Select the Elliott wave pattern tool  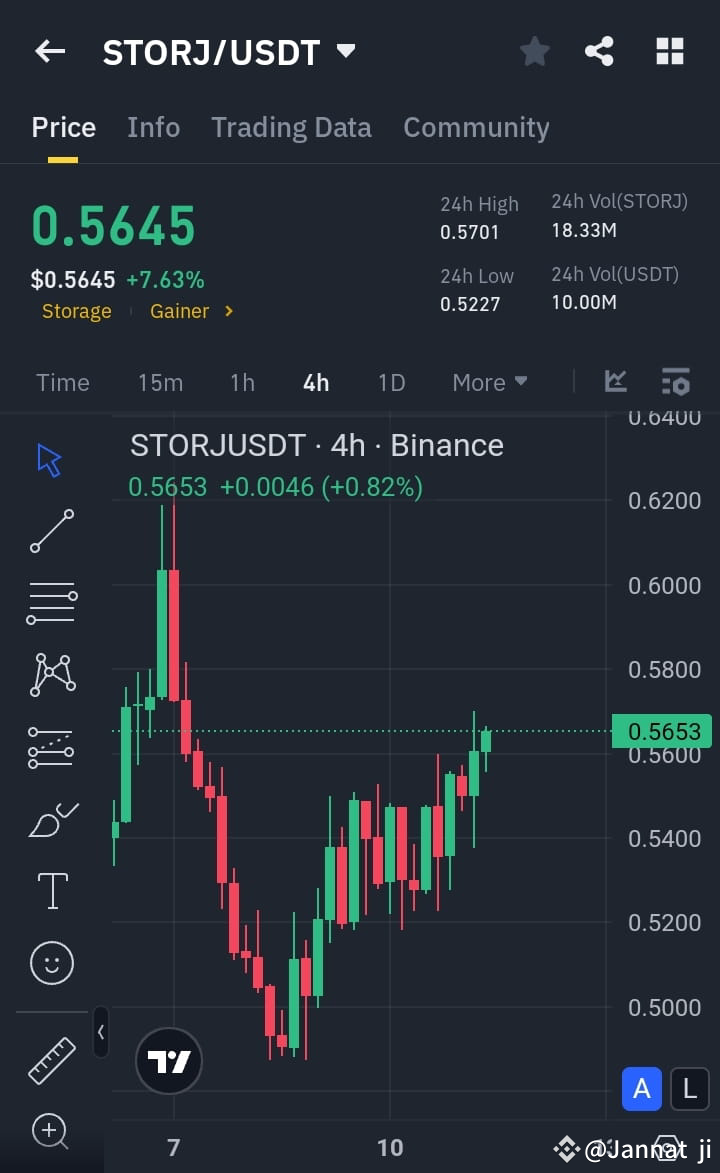[x=51, y=675]
